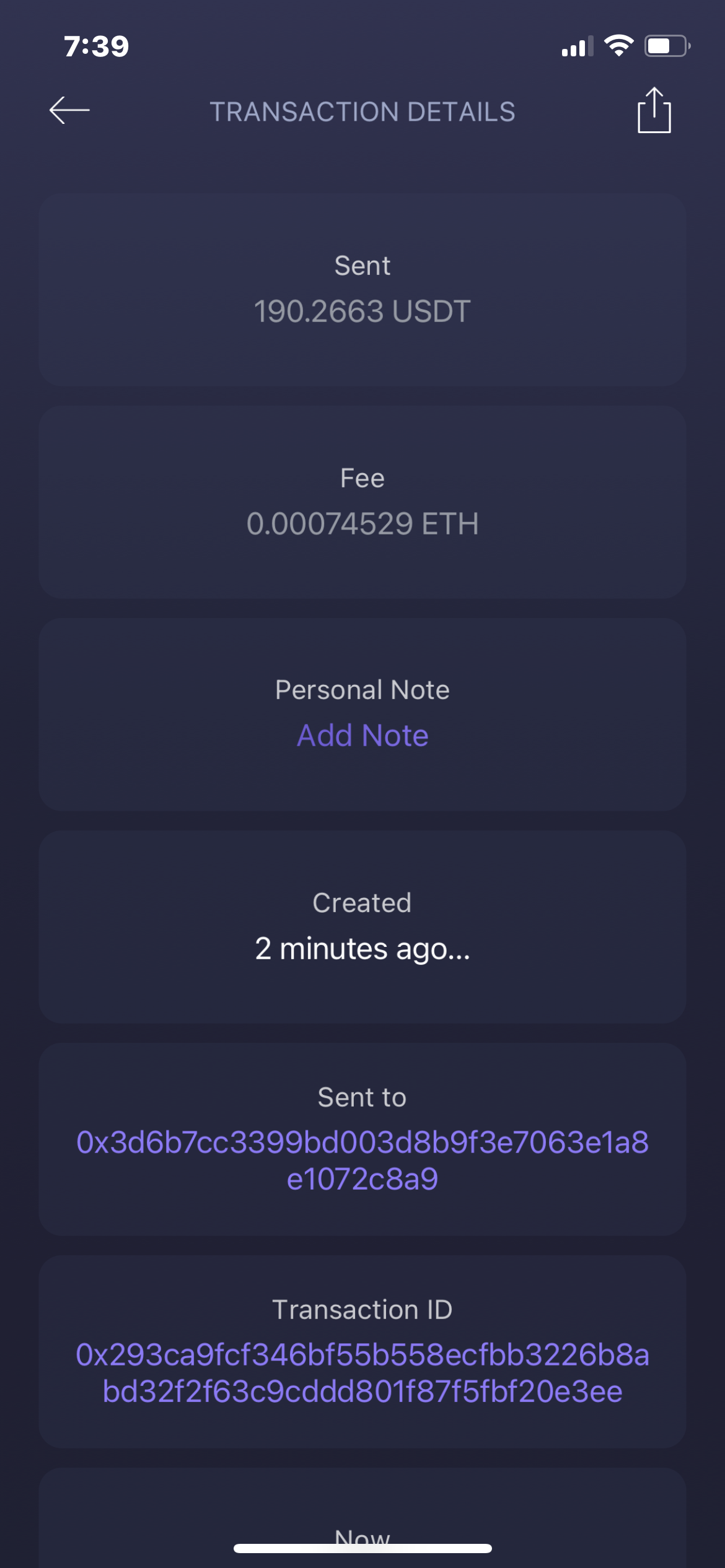This screenshot has height=1568, width=725.
Task: Open the Sent to wallet address
Action: pos(362,1161)
